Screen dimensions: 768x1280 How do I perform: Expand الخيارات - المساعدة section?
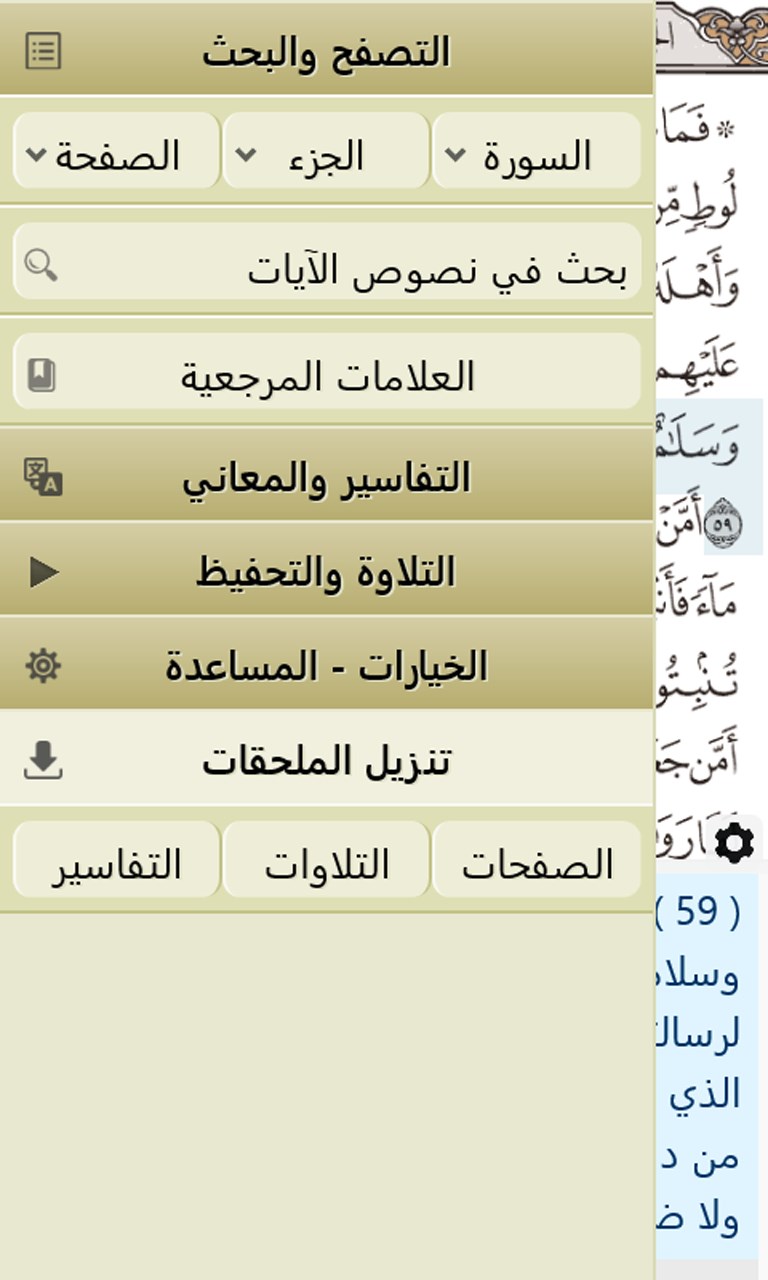[326, 665]
